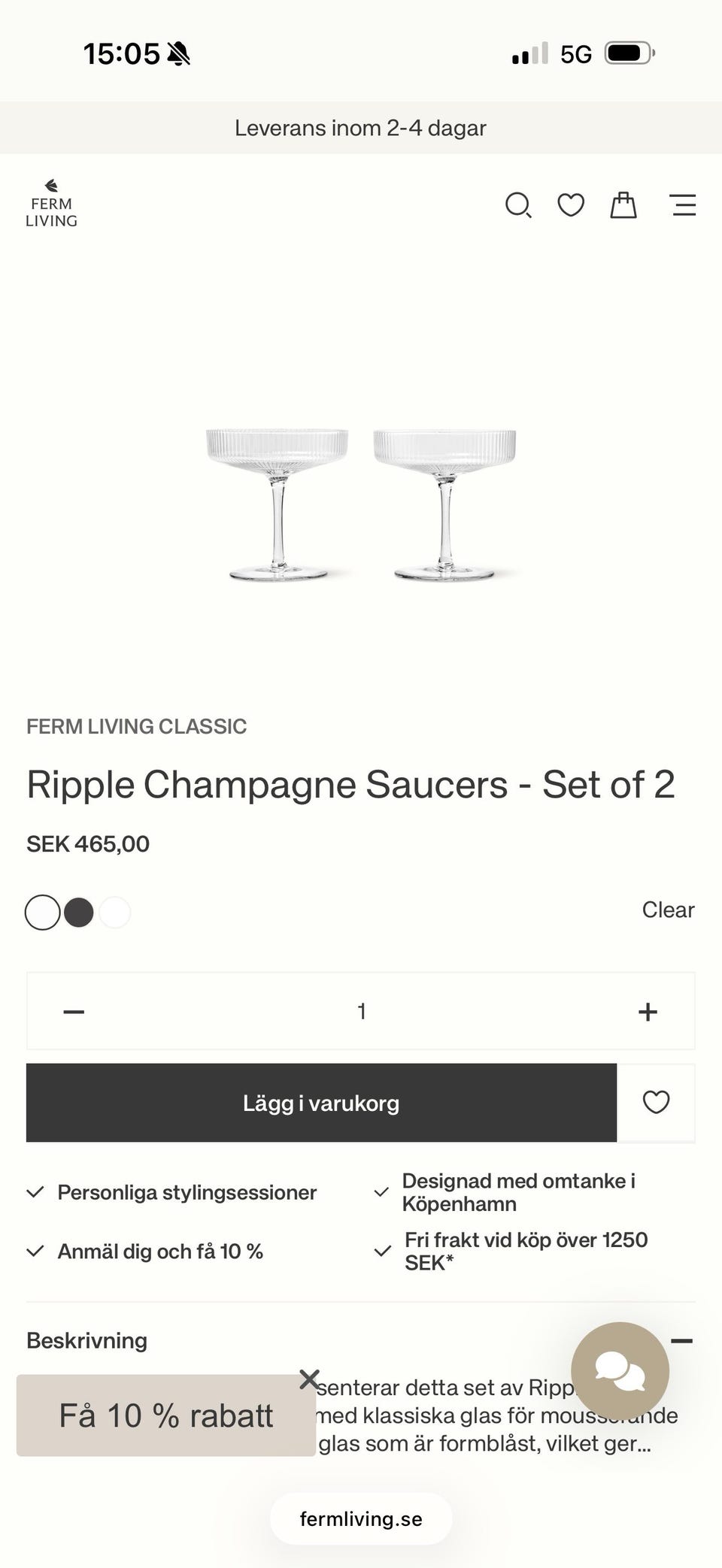Go to Ferm Living home via logo
722x1568 pixels.
coord(51,204)
